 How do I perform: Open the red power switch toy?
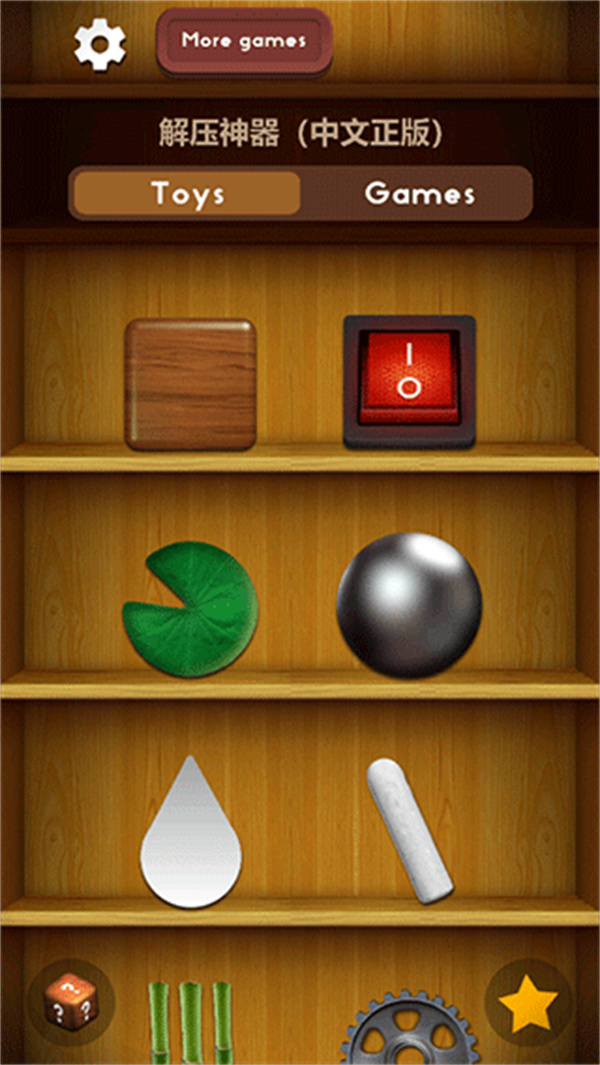point(409,381)
